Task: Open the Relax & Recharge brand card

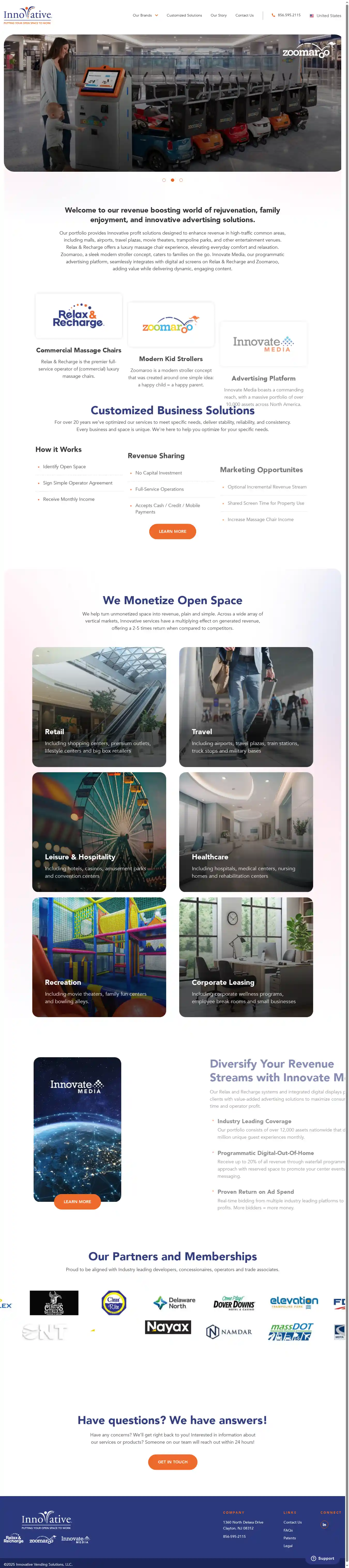Action: pos(78,317)
